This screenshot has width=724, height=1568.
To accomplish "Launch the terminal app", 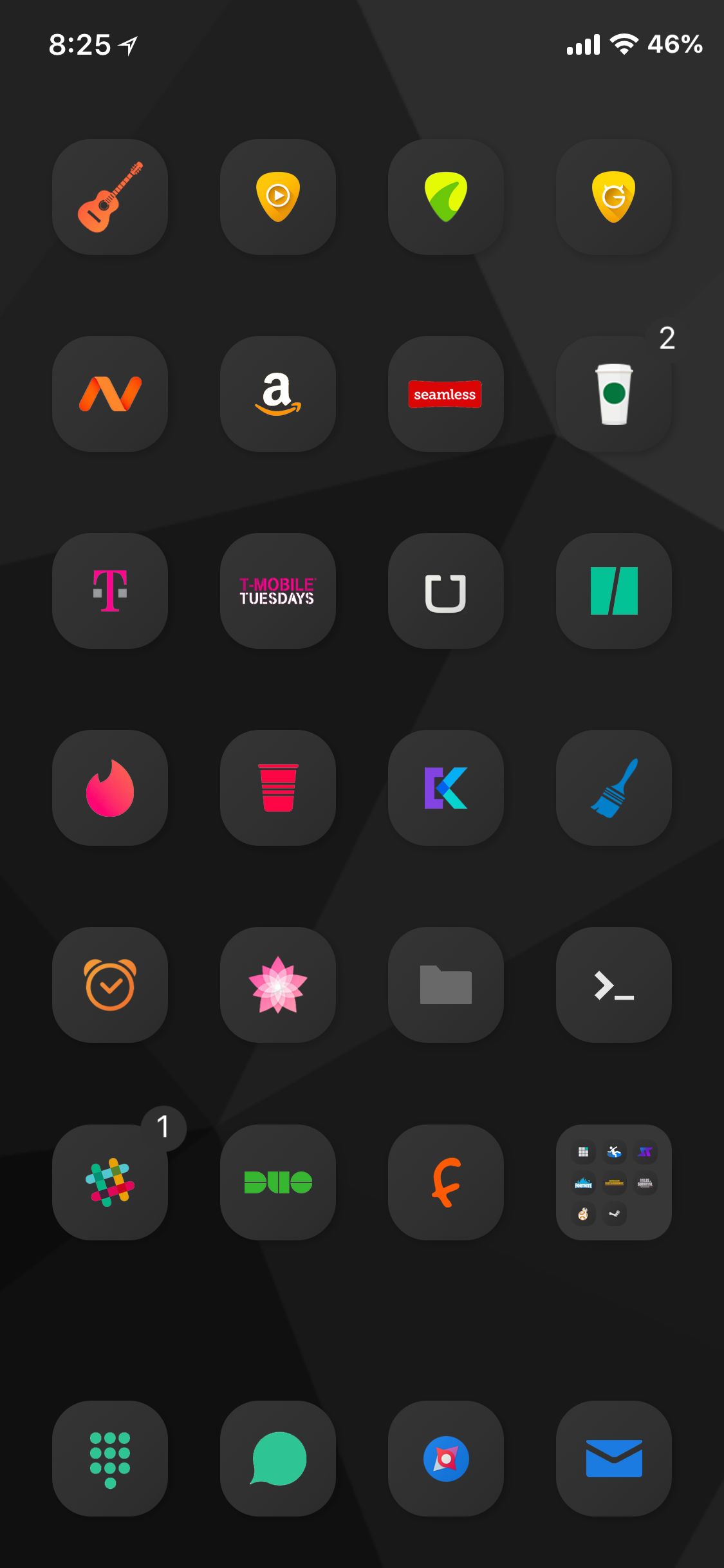I will click(x=613, y=985).
